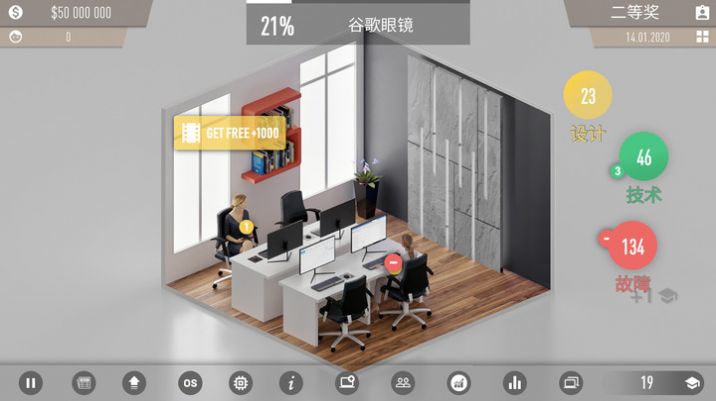Viewport: 716px width, 401px height.
Task: Open the profile icon next to 二等奖
Action: point(701,13)
